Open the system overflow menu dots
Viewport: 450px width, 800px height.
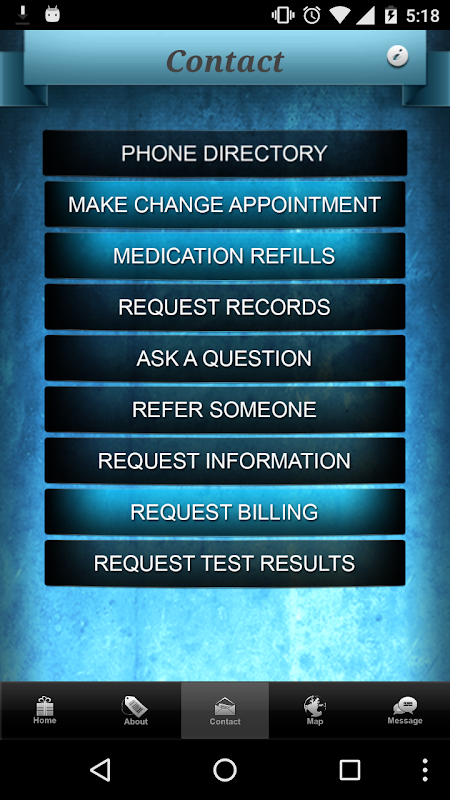click(x=425, y=770)
